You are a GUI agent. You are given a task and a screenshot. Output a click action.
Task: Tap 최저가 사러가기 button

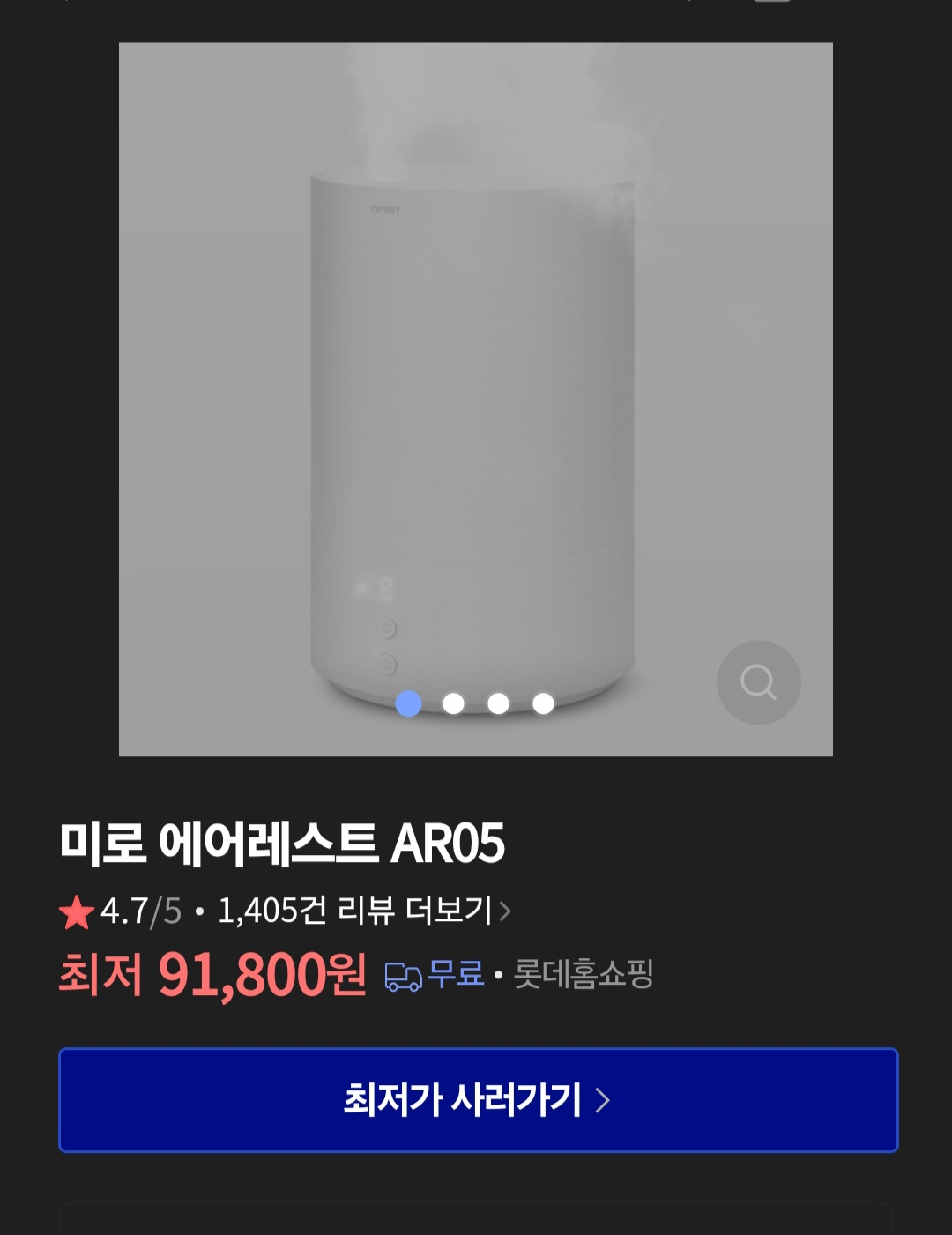pyautogui.click(x=478, y=1100)
